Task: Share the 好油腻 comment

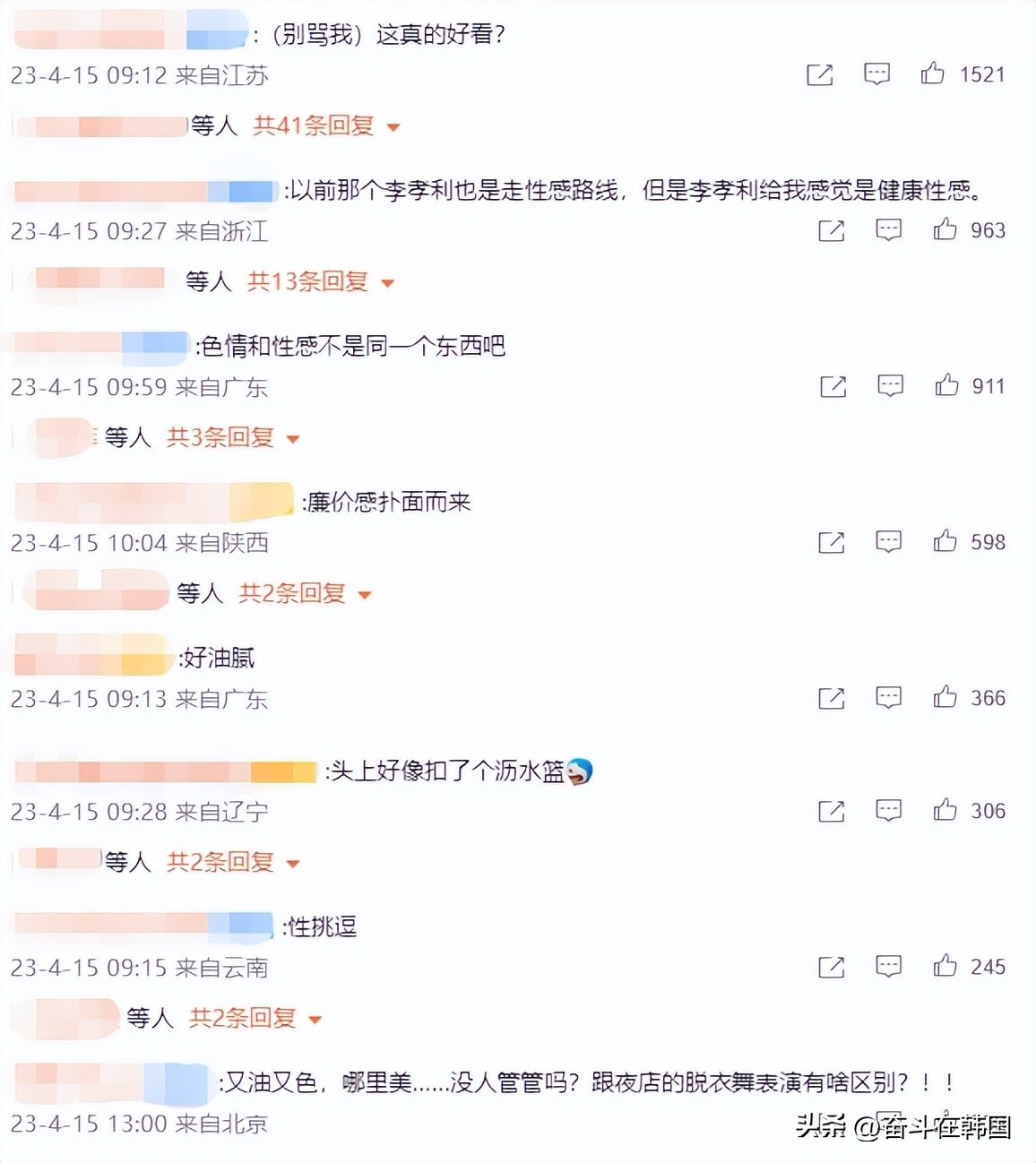Action: (x=831, y=698)
